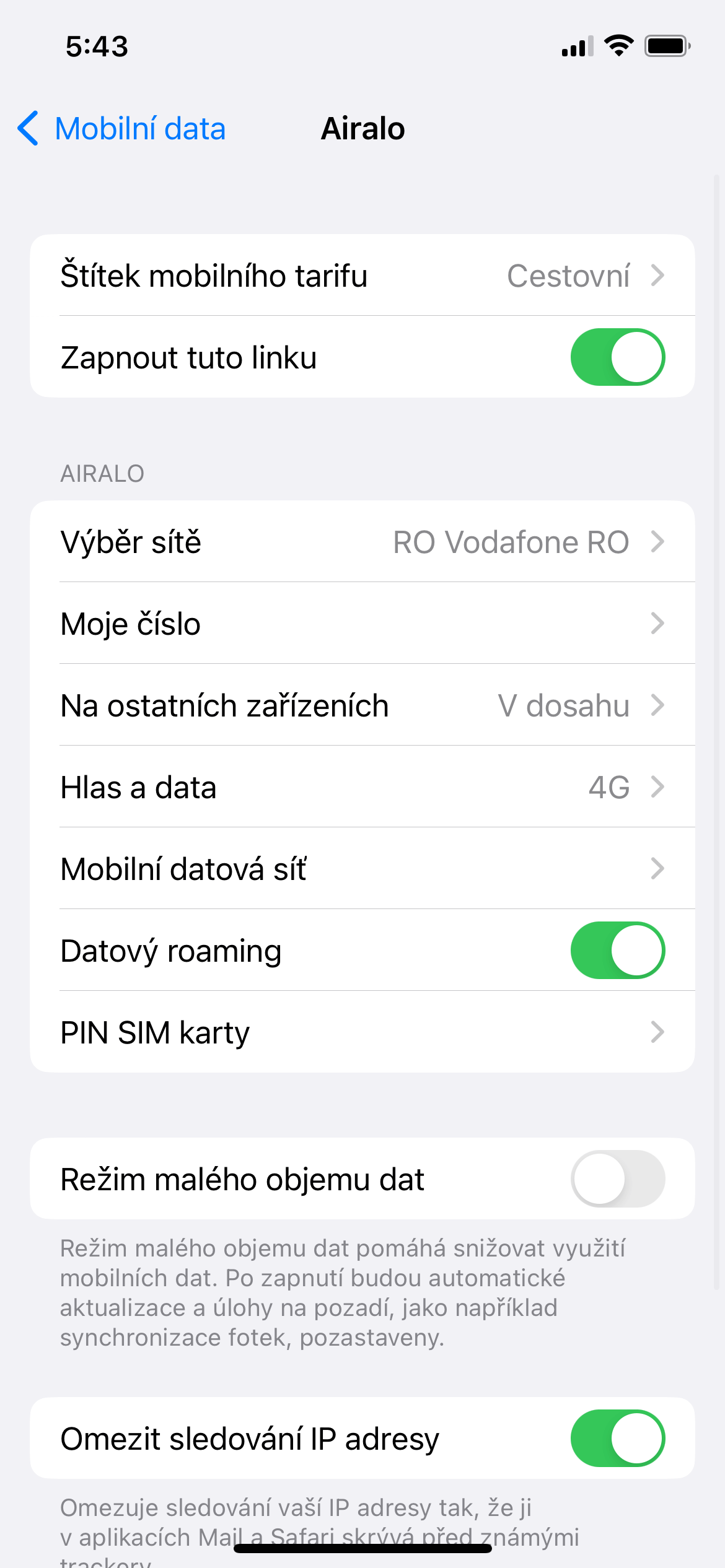Open PIN SIM karty settings
Viewport: 725px width, 1568px height.
coord(362,1032)
